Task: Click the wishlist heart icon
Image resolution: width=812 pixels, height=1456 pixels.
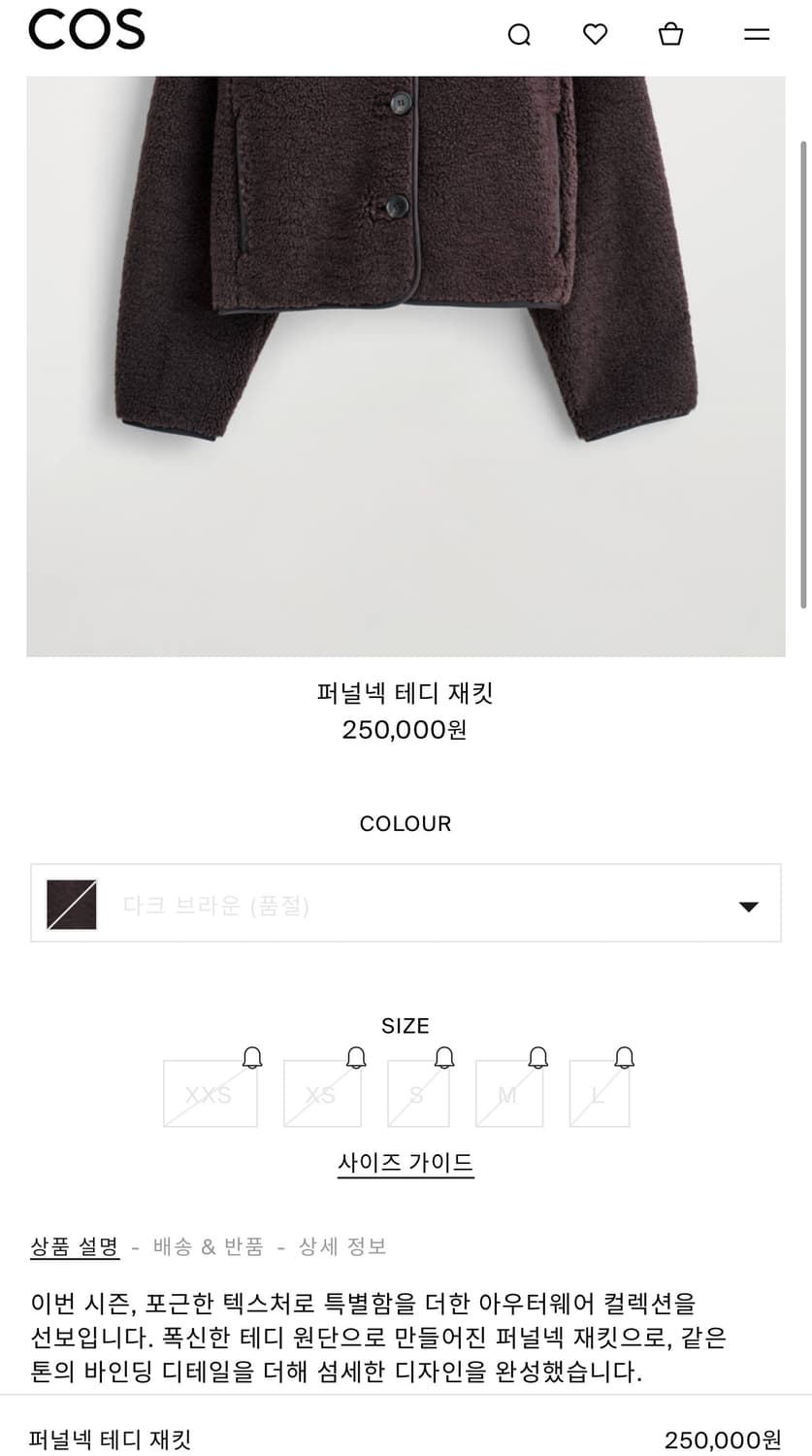Action: pyautogui.click(x=595, y=34)
